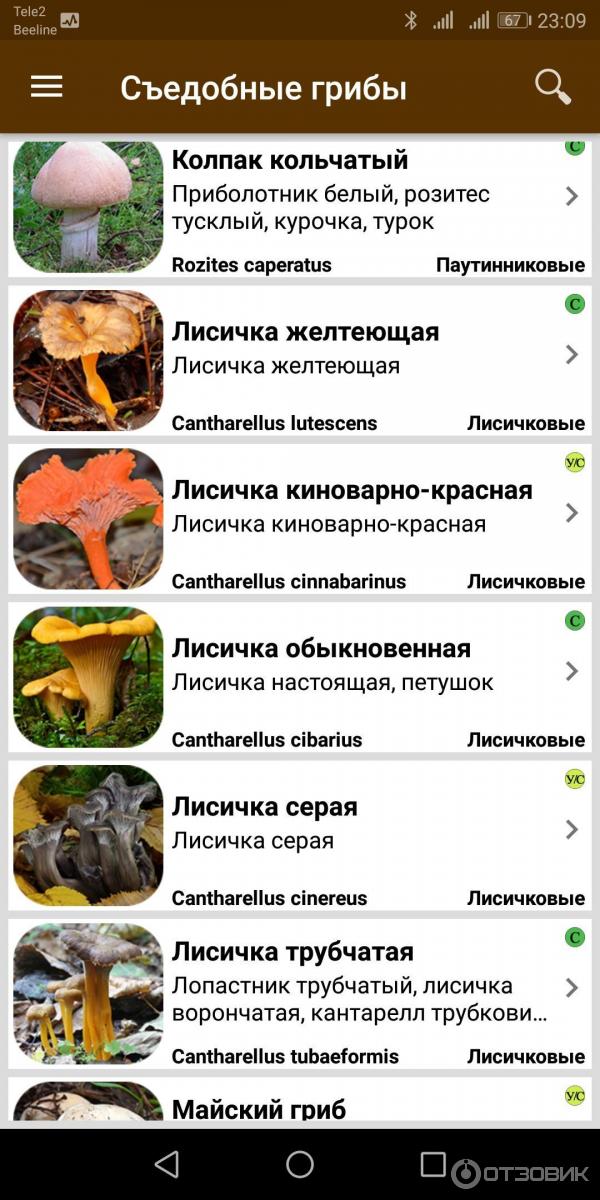Open the search magnifier icon
The width and height of the screenshot is (600, 1200).
point(552,87)
